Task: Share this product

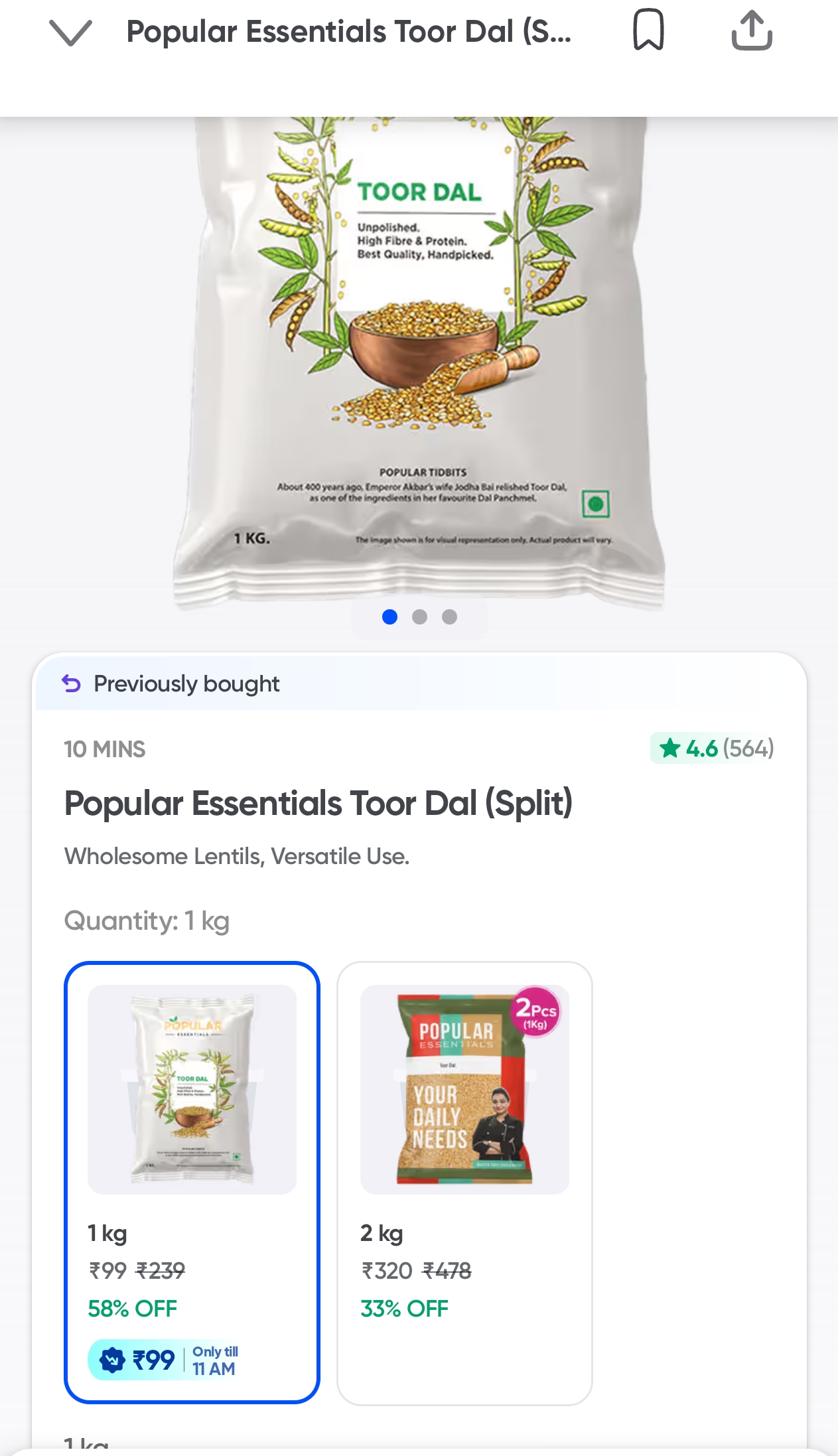Action: [x=751, y=31]
